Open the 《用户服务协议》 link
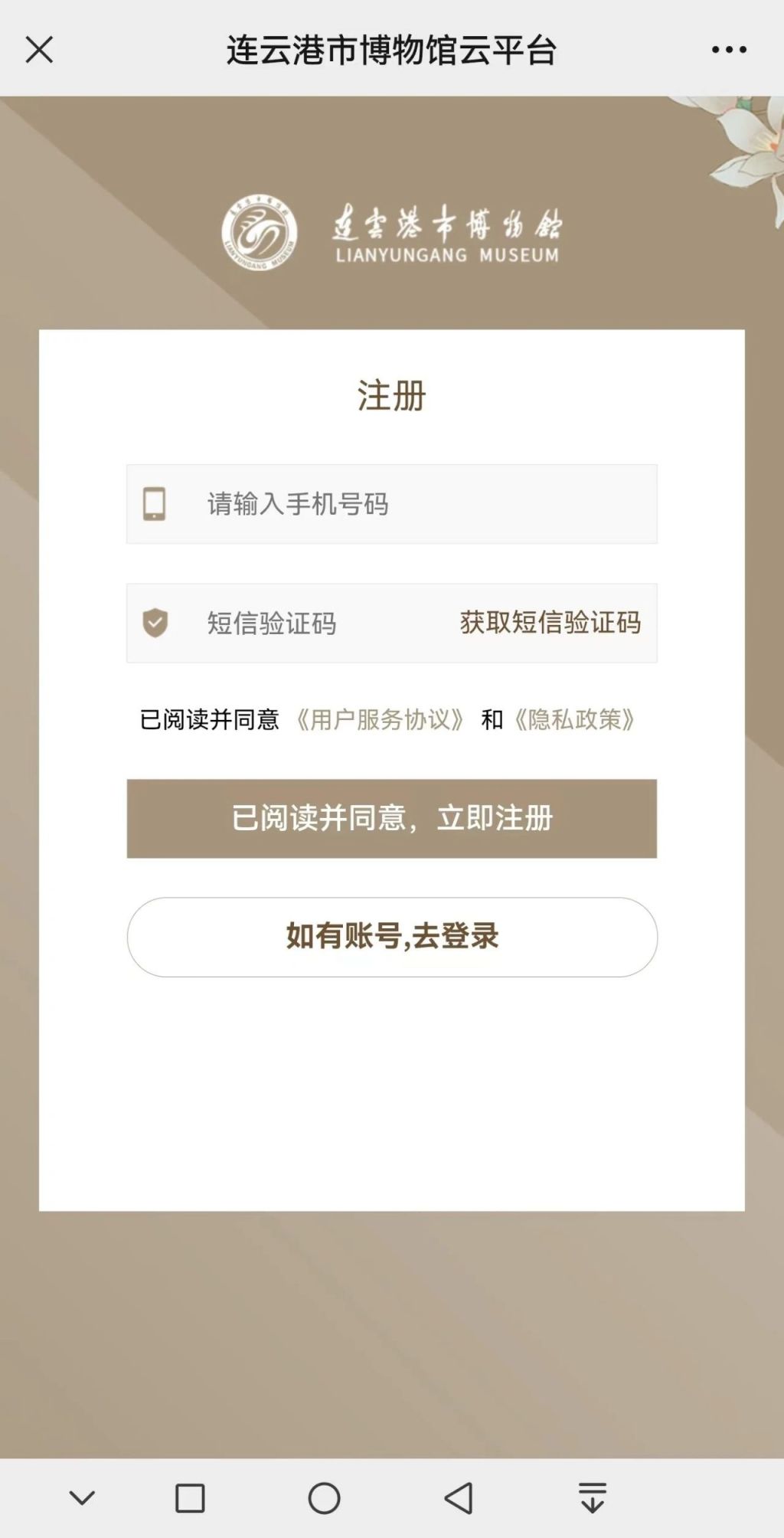Viewport: 784px width, 1538px height. [x=380, y=720]
